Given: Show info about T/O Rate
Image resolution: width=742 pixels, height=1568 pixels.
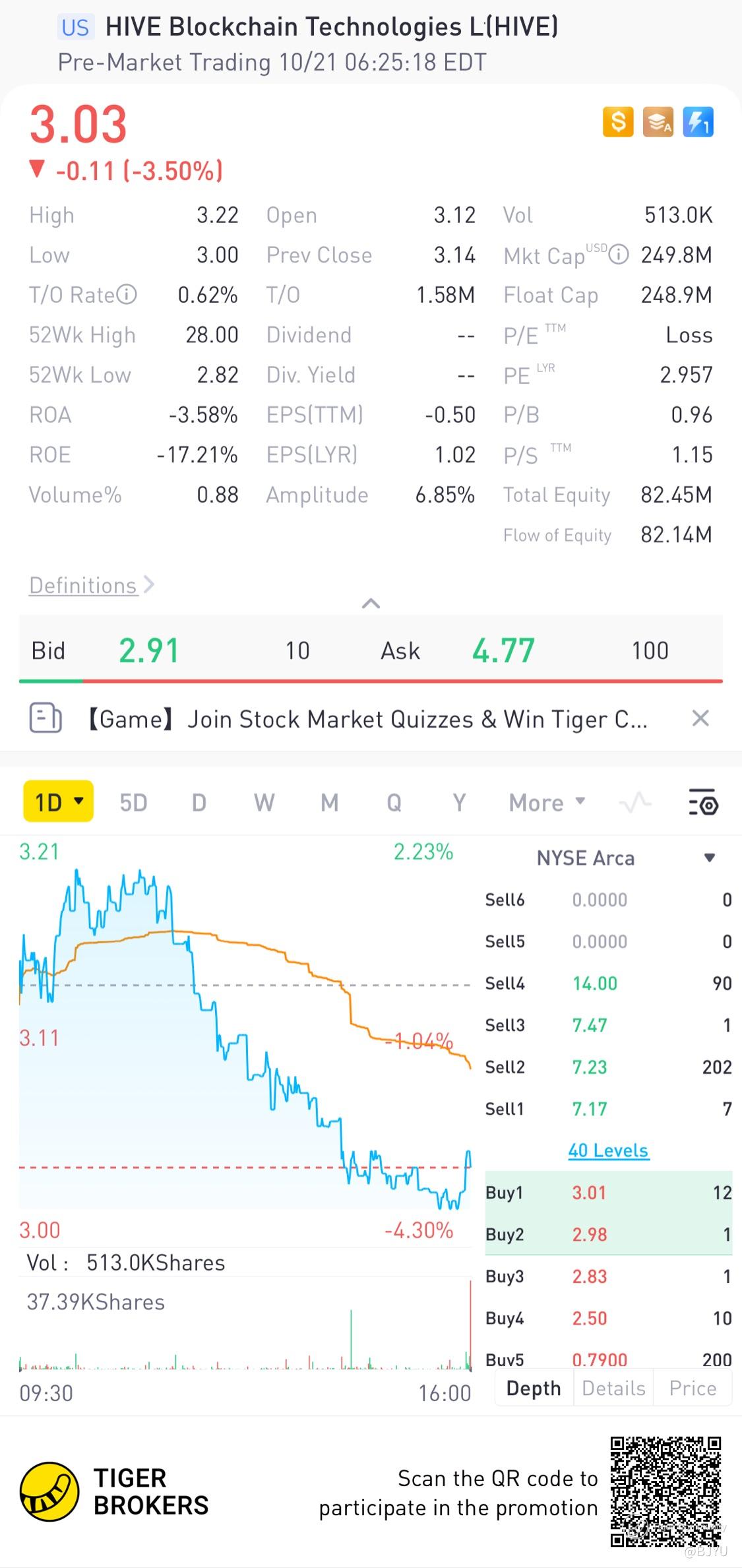Looking at the screenshot, I should pyautogui.click(x=127, y=294).
